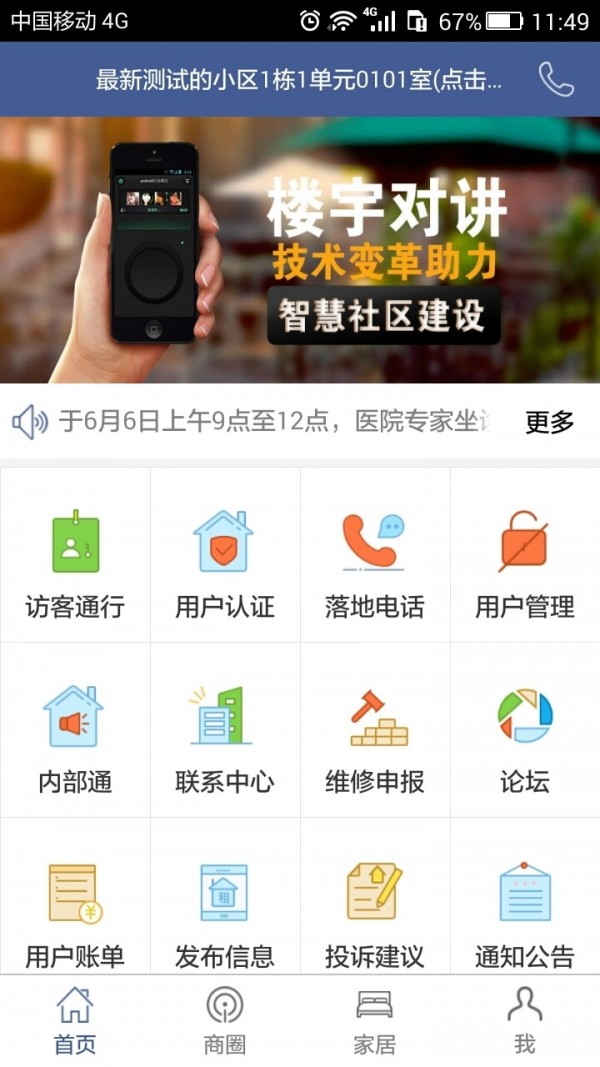Image resolution: width=600 pixels, height=1067 pixels.
Task: Switch to the 商圈 tab
Action: pyautogui.click(x=225, y=1020)
